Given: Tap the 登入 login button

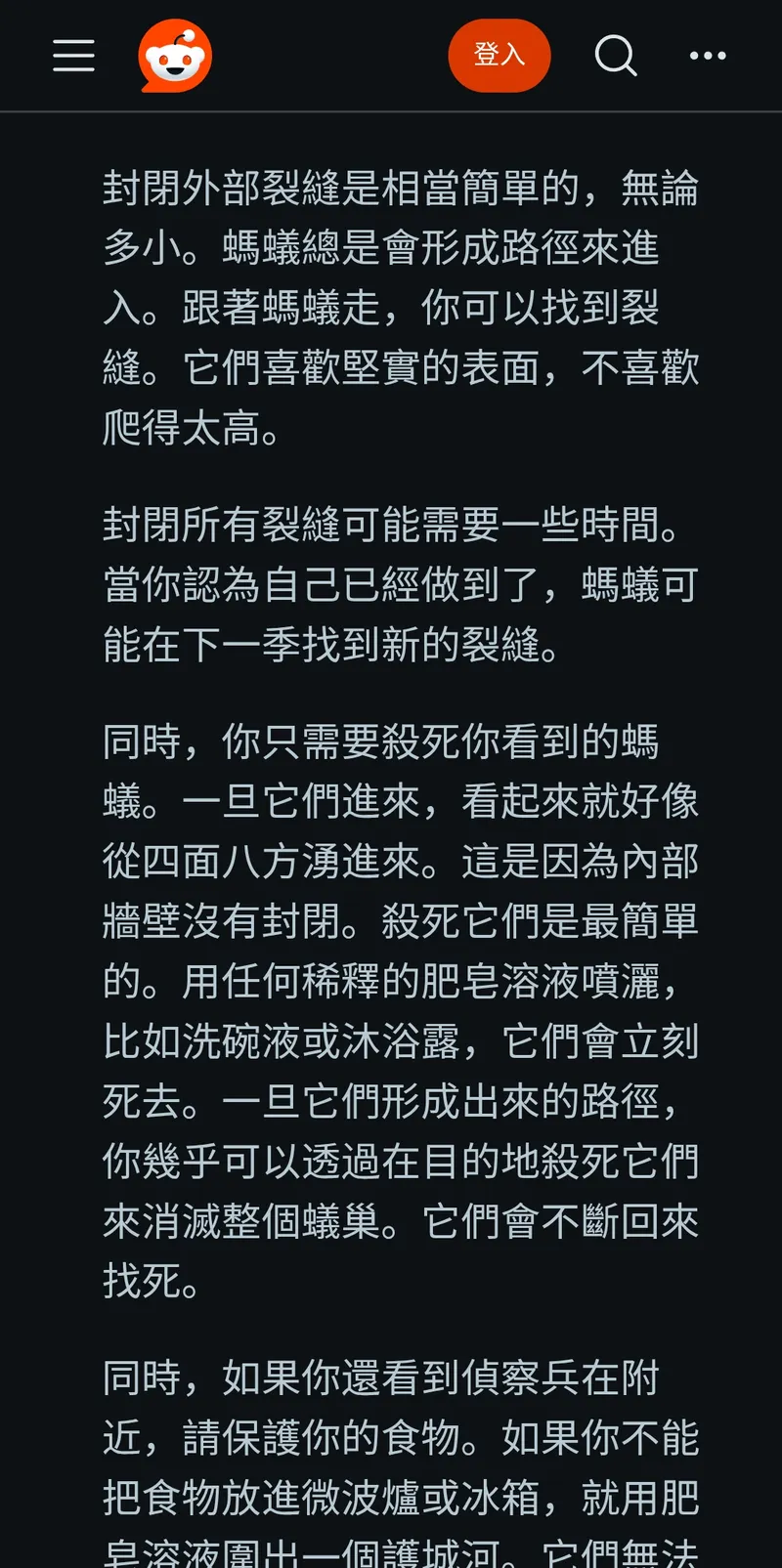Looking at the screenshot, I should pyautogui.click(x=499, y=56).
